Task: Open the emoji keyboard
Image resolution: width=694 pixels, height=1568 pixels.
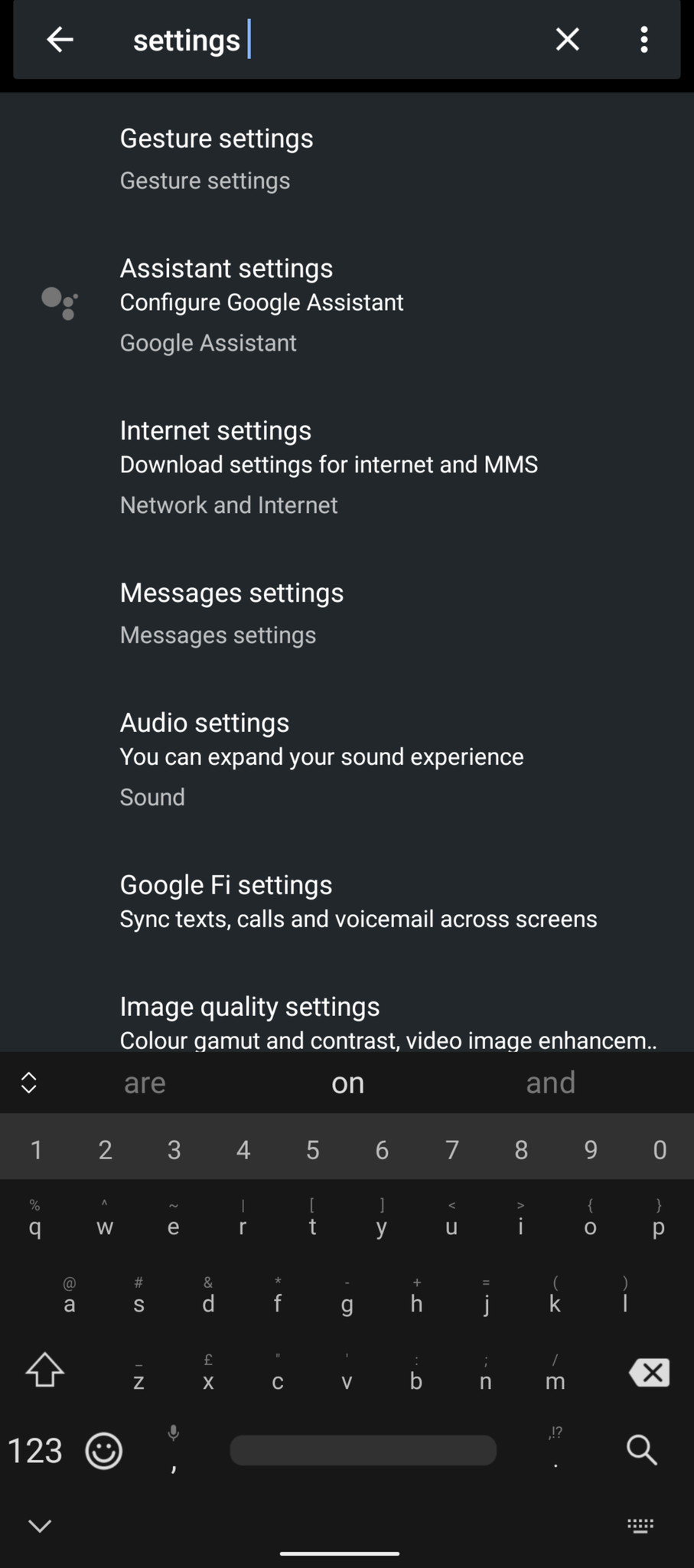Action: pos(103,1450)
